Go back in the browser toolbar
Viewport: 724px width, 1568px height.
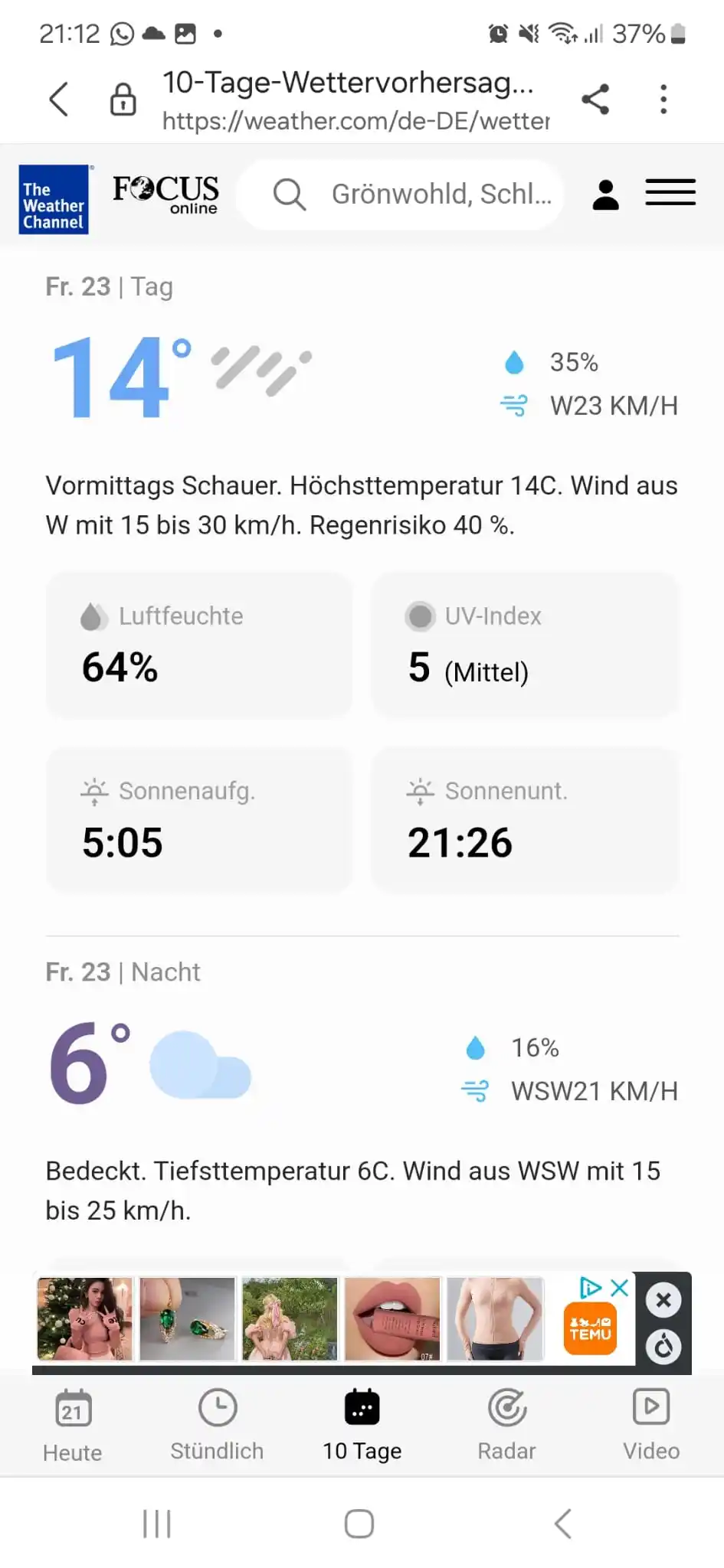click(x=59, y=99)
